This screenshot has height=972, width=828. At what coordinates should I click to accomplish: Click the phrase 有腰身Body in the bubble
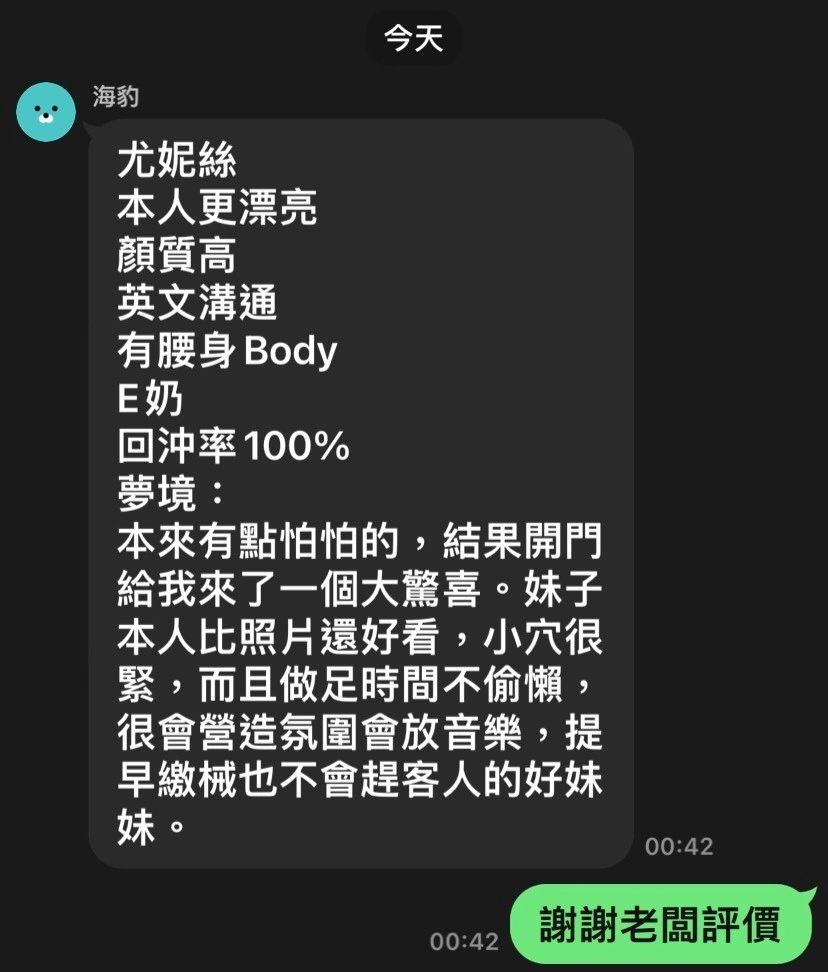[x=227, y=350]
